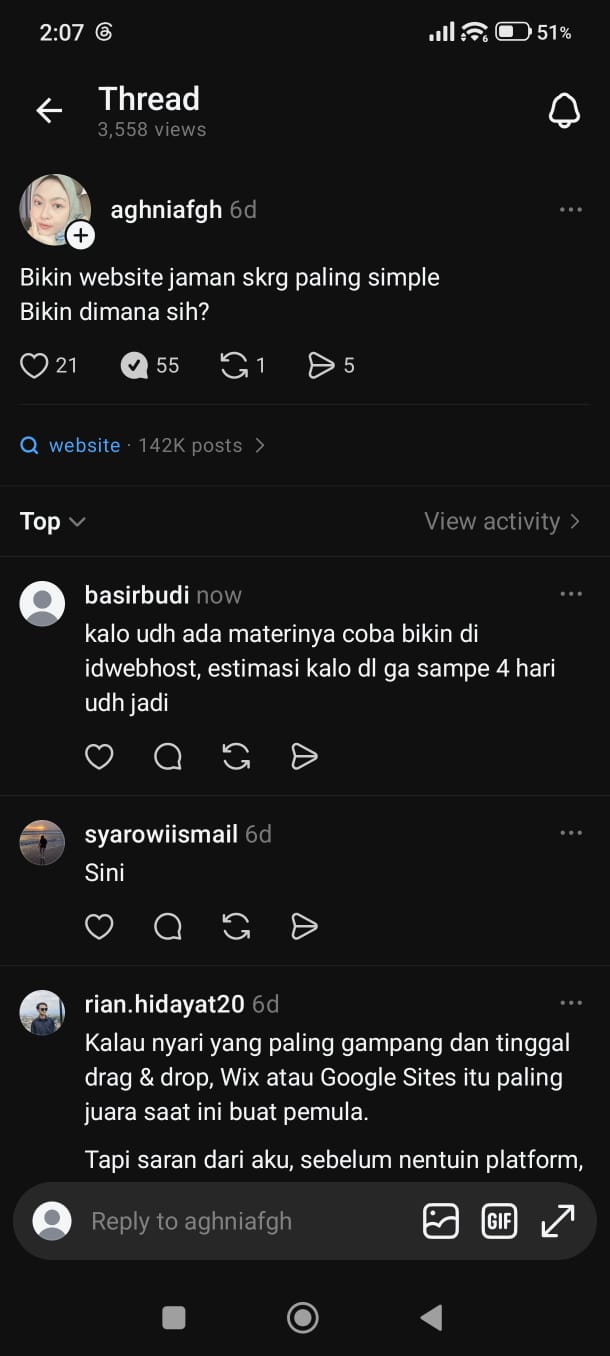
Task: Open the overflow menu on rian.hidayat20's reply
Action: click(x=571, y=1003)
